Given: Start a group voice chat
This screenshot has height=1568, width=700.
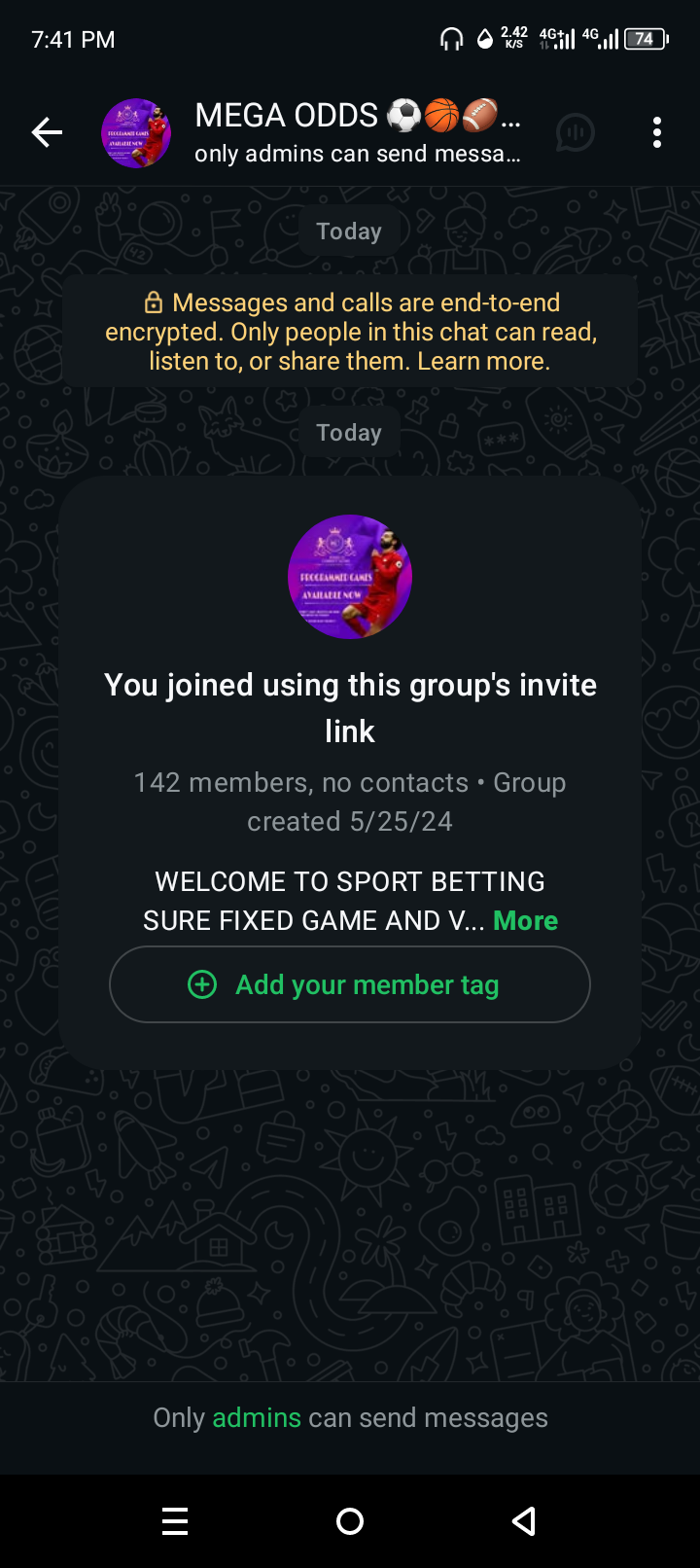Looking at the screenshot, I should pos(575,132).
